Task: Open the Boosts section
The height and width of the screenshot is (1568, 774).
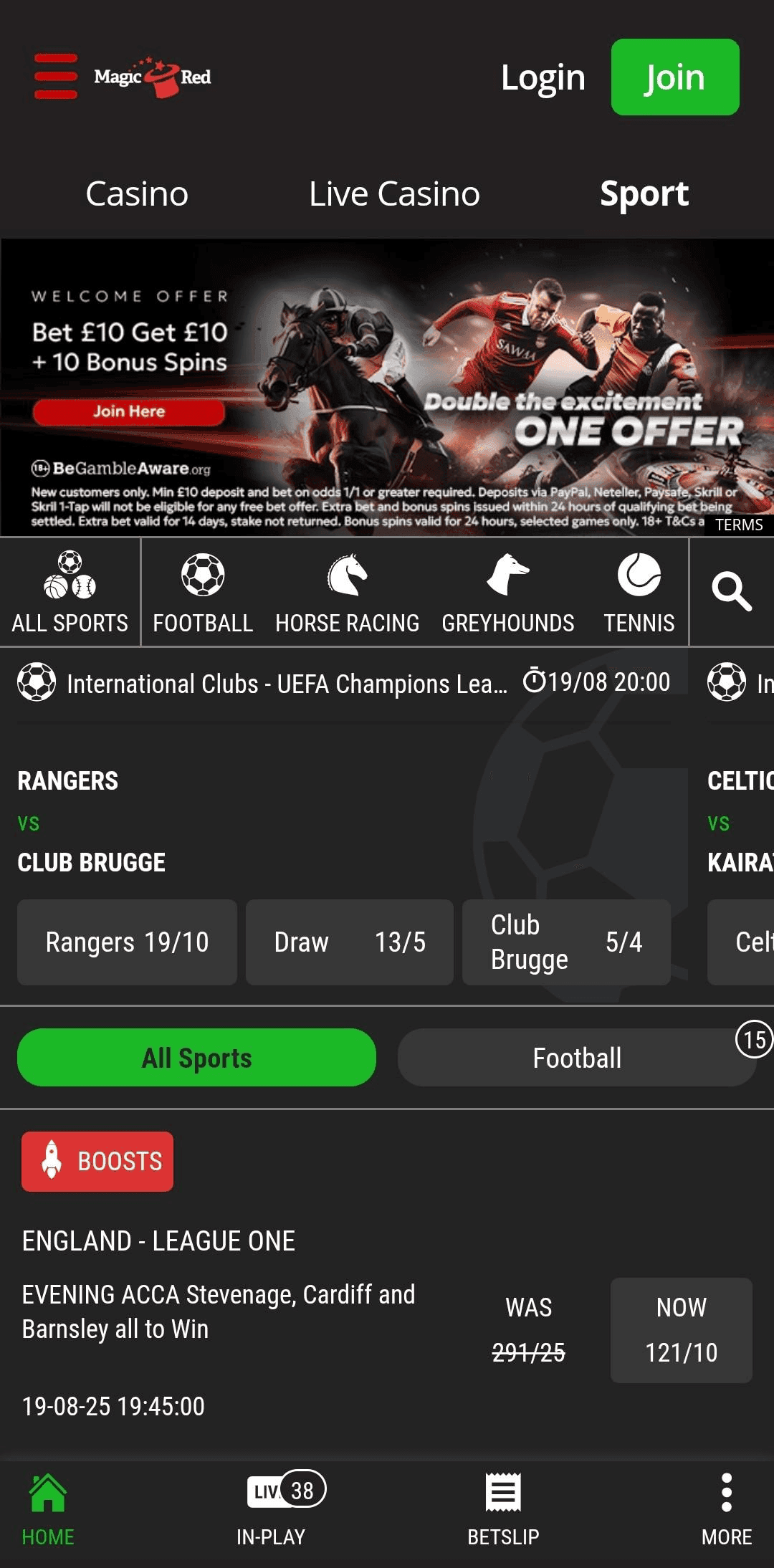Action: (x=97, y=1162)
